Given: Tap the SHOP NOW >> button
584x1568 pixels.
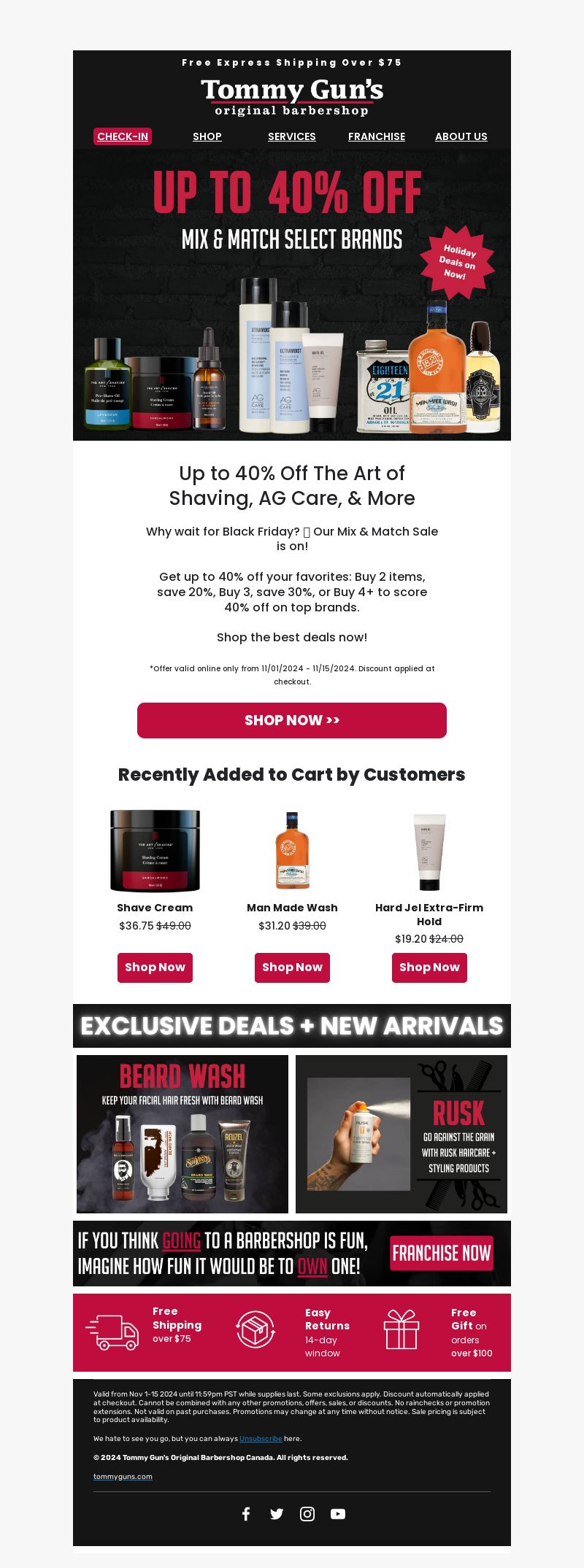Looking at the screenshot, I should pos(292,720).
